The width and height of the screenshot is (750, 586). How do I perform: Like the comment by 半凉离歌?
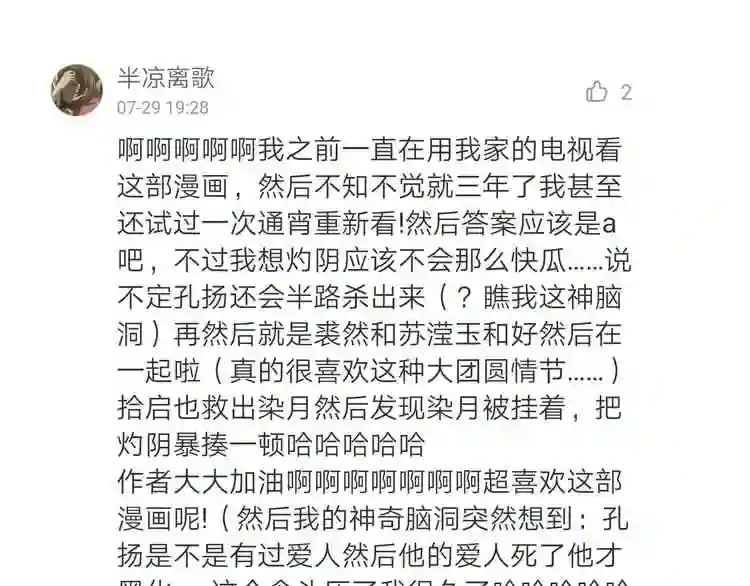(597, 91)
